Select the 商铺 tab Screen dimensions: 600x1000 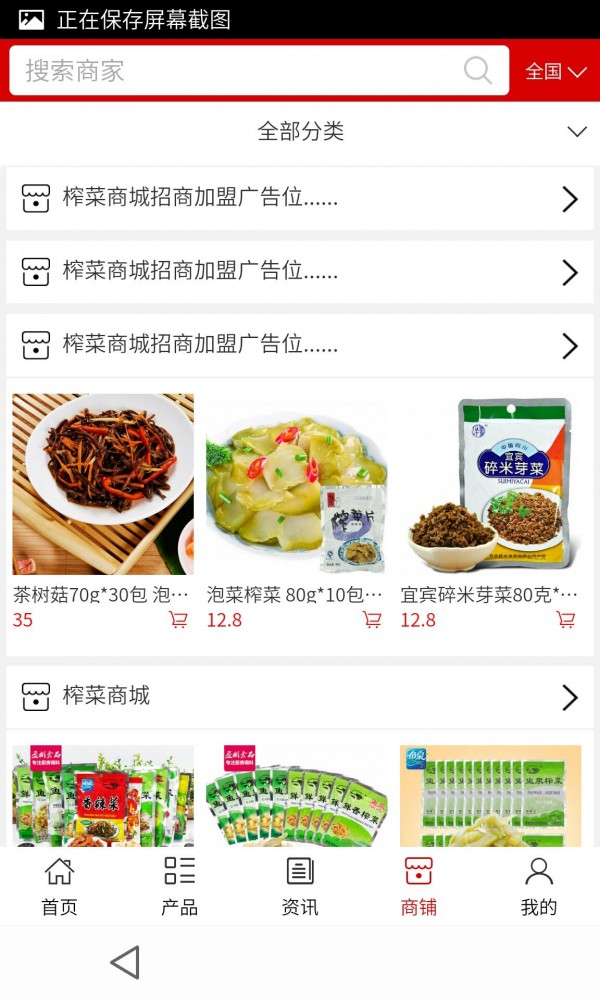click(x=419, y=886)
